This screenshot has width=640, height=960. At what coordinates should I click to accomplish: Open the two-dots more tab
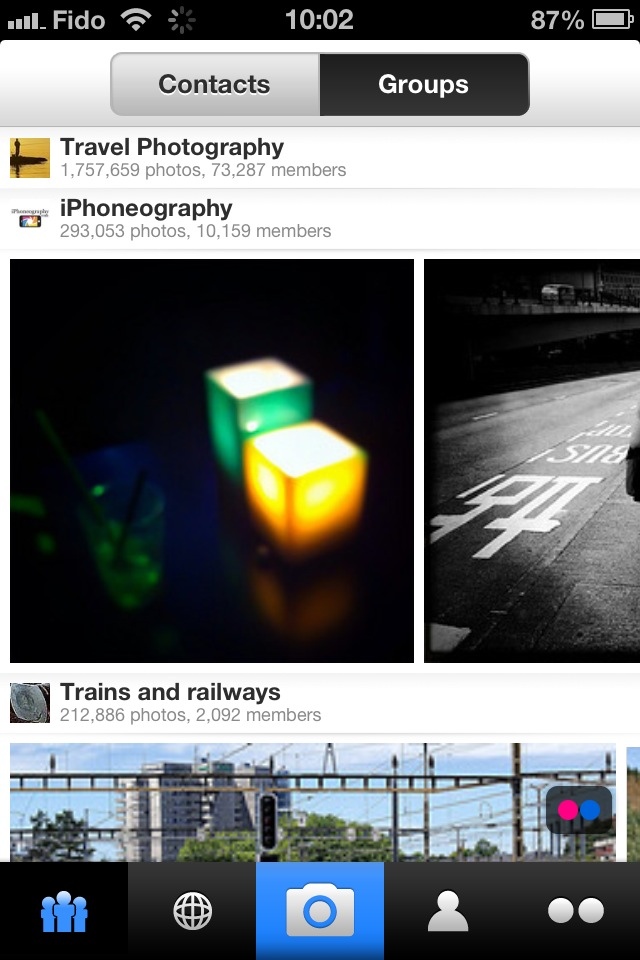point(576,911)
